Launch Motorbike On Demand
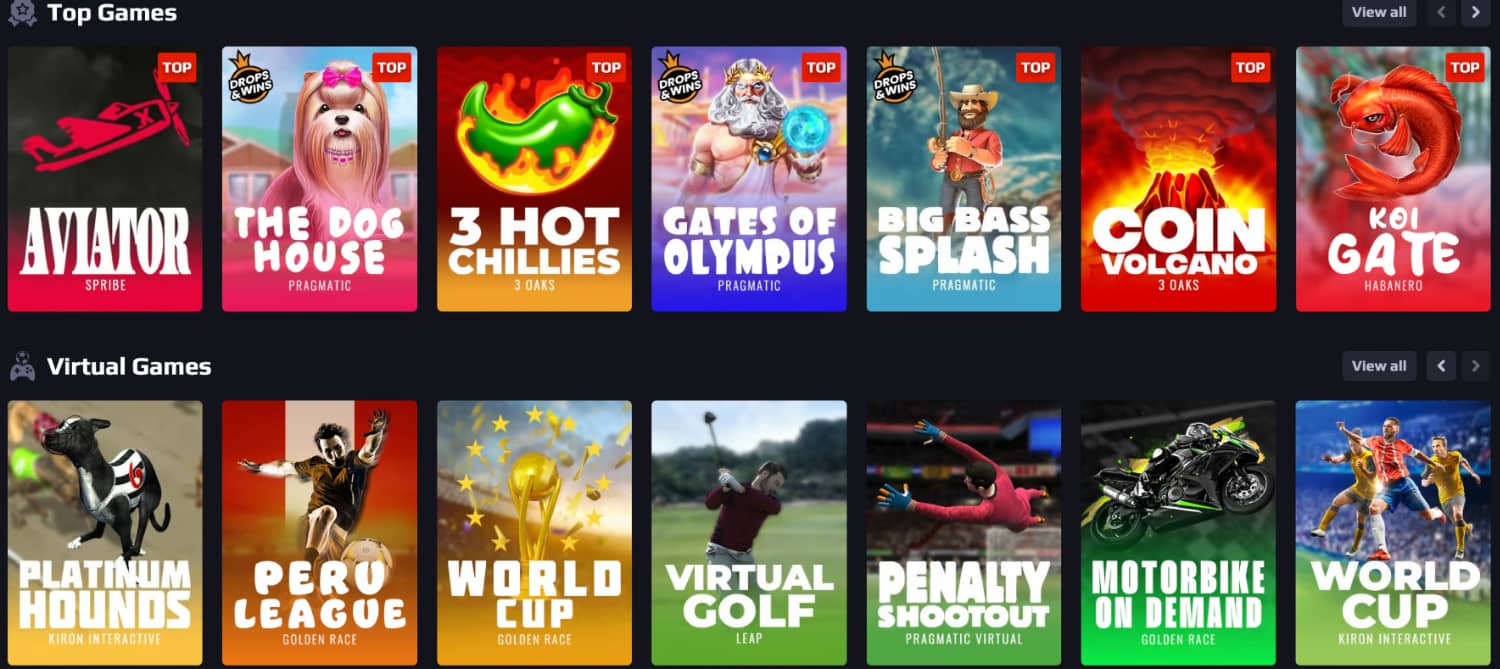 tap(1178, 532)
